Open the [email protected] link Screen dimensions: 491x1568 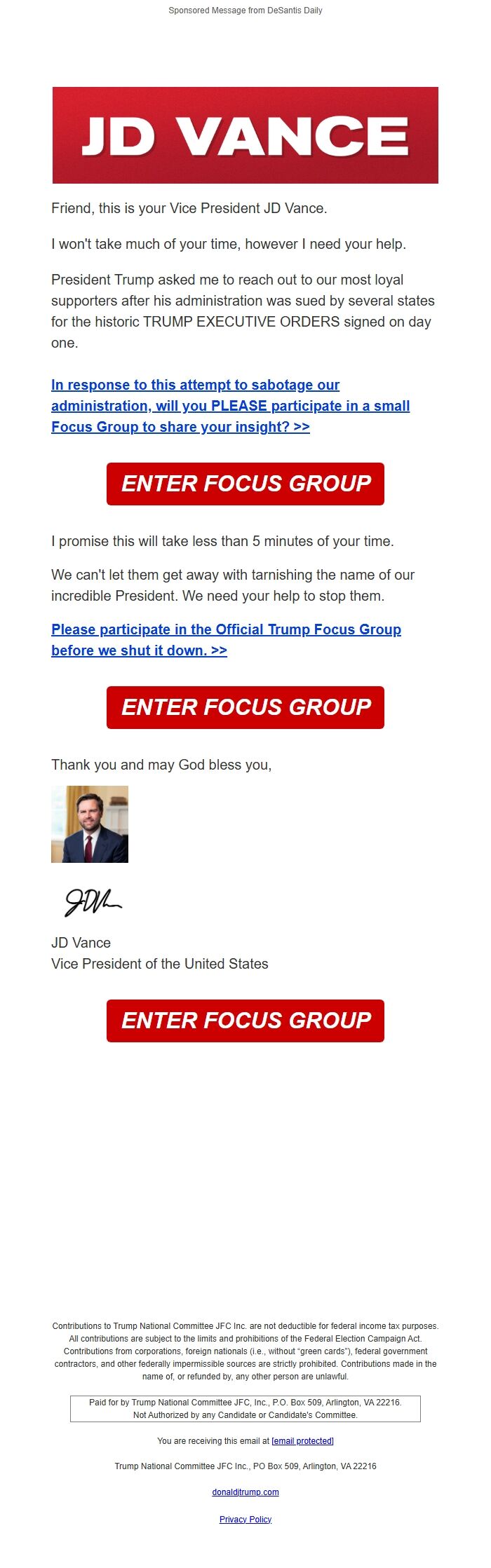[302, 1441]
